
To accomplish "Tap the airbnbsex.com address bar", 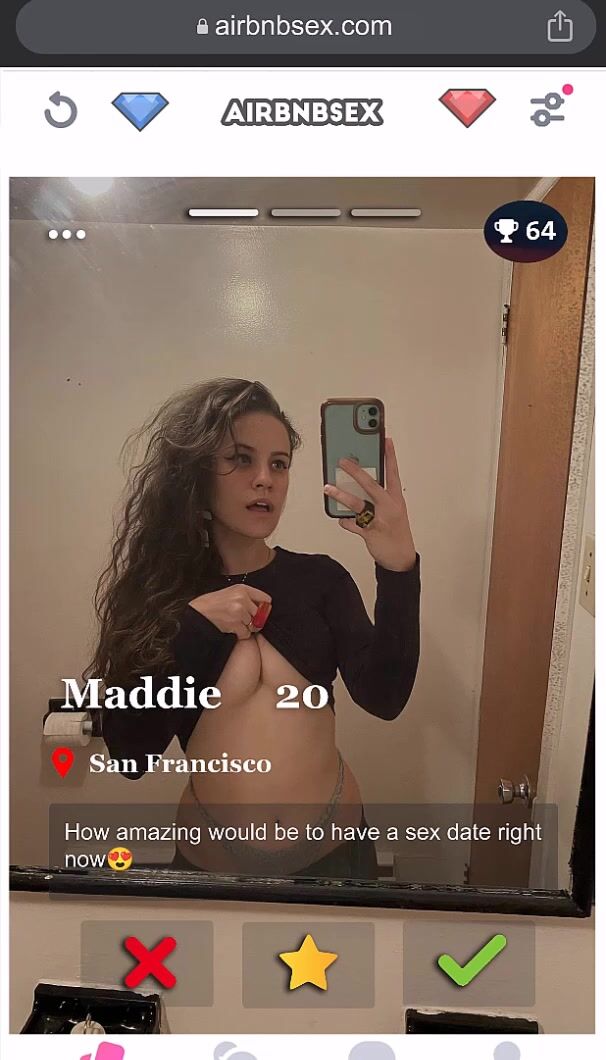I will click(x=295, y=27).
